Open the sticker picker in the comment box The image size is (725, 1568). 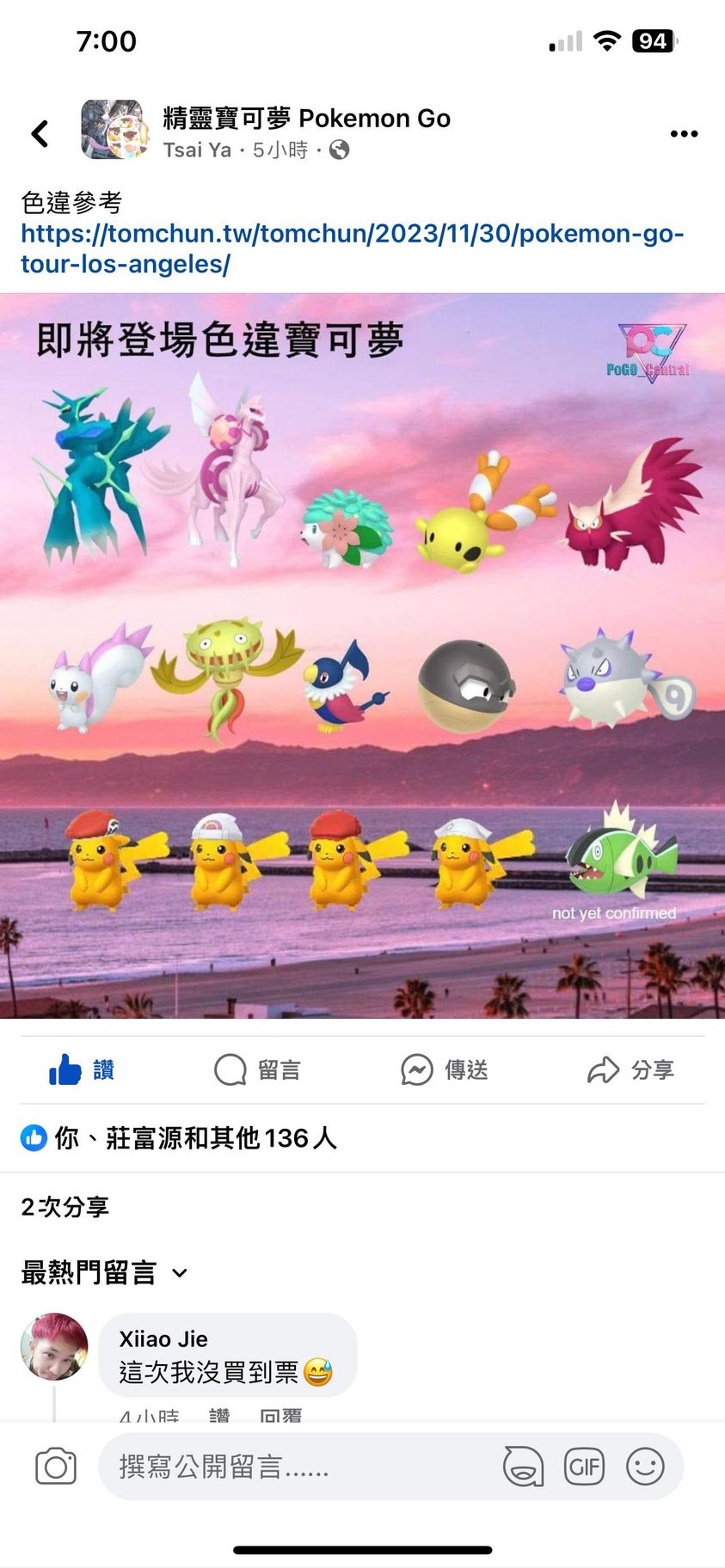click(x=523, y=1467)
